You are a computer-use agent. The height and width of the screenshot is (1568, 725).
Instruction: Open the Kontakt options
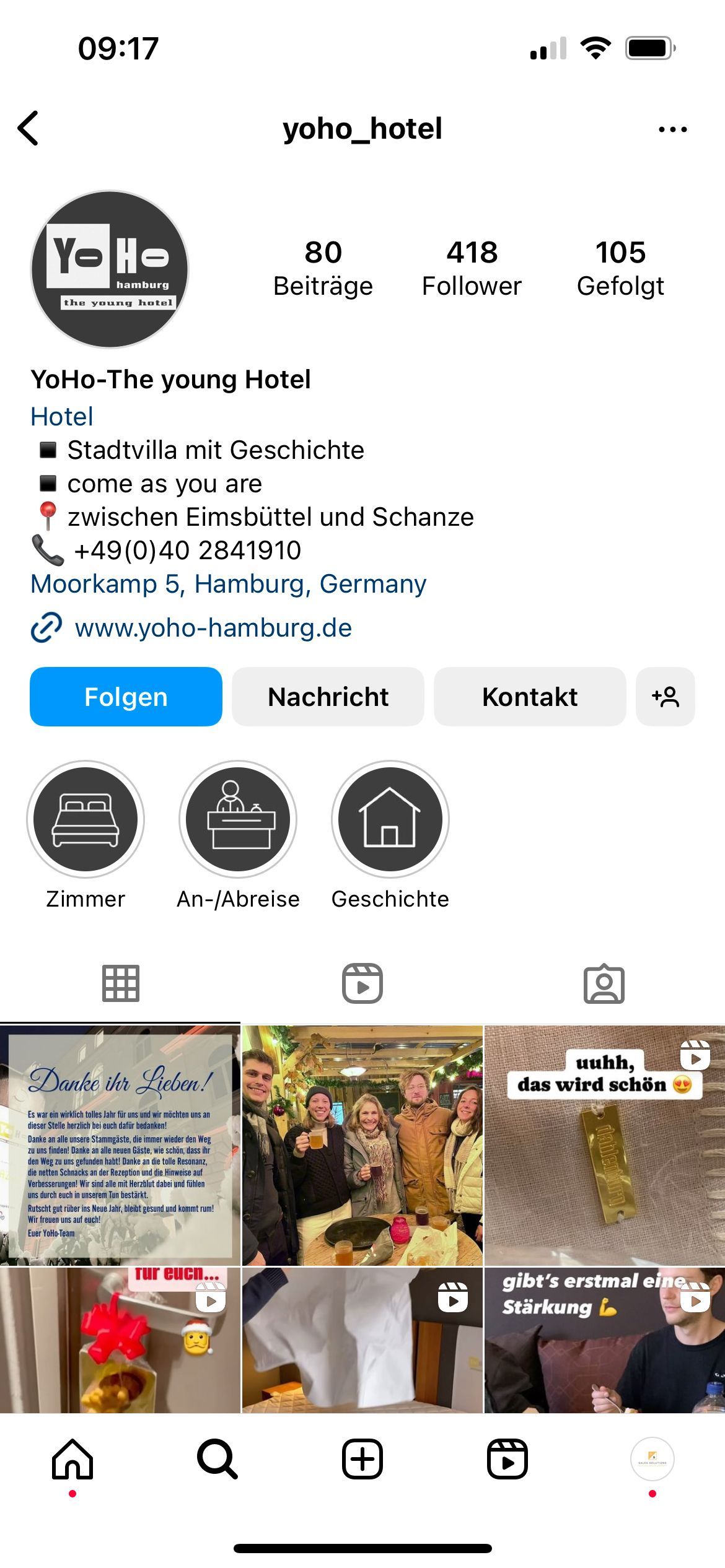pyautogui.click(x=530, y=697)
